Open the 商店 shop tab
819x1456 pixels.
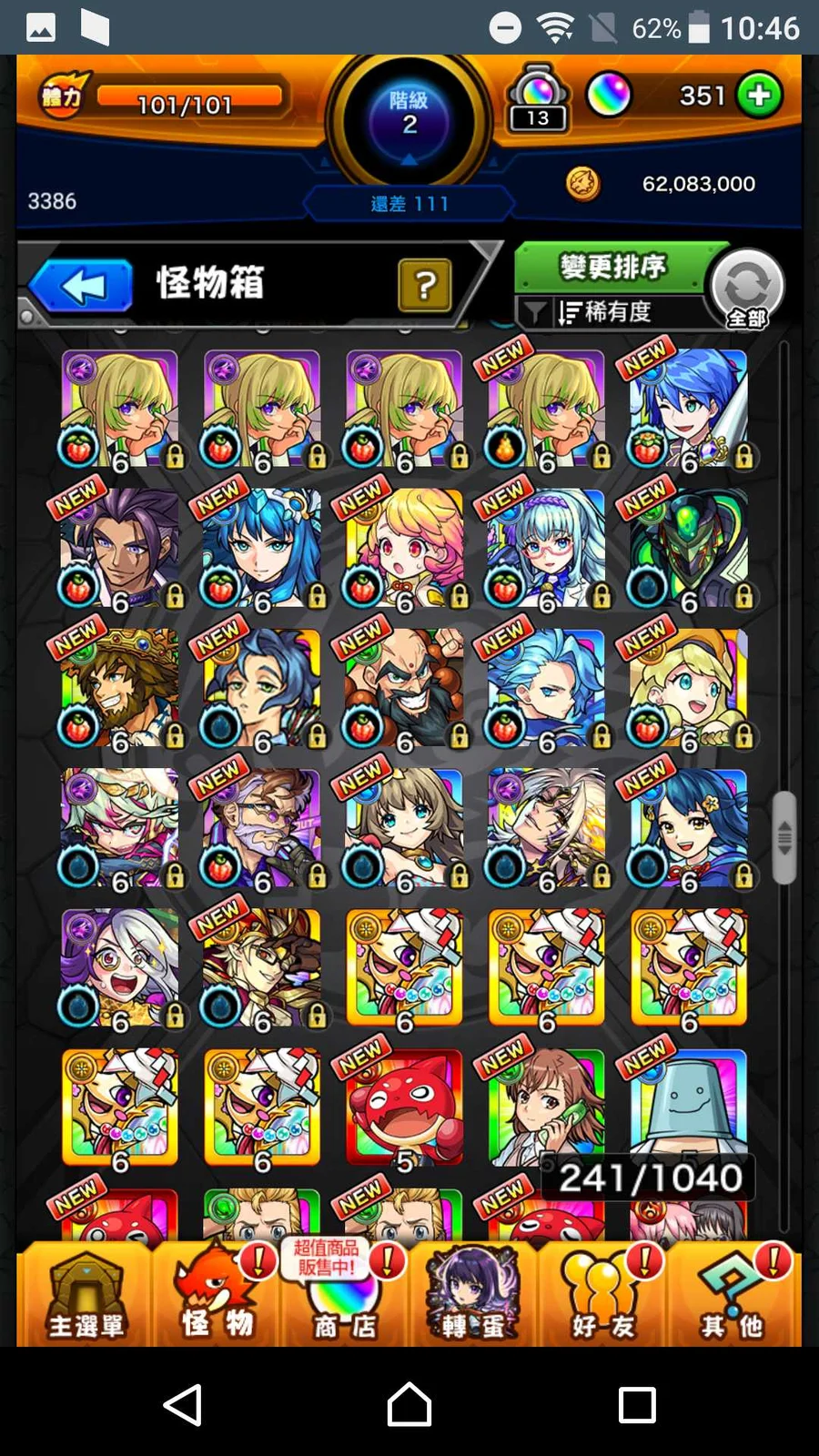pos(344,1296)
